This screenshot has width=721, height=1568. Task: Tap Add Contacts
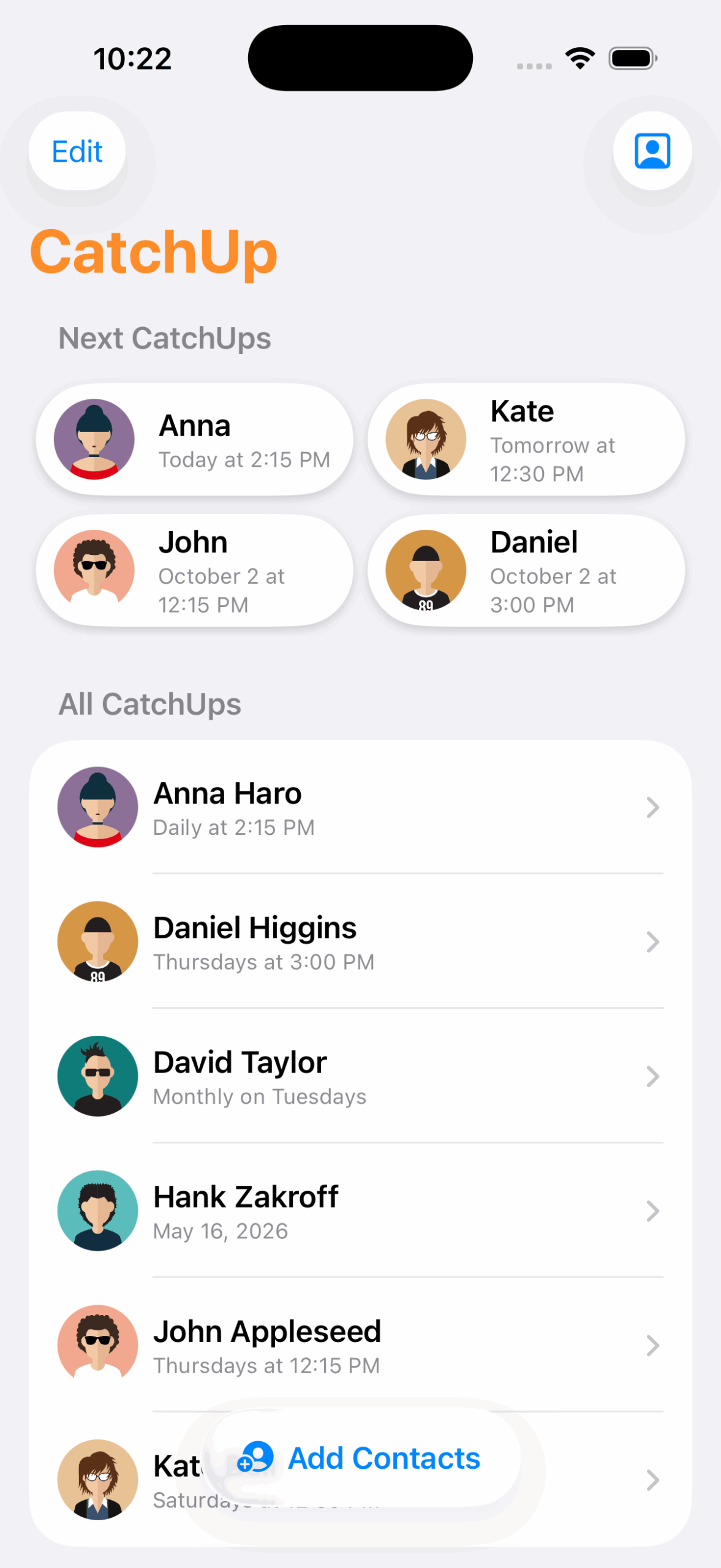(360, 1458)
